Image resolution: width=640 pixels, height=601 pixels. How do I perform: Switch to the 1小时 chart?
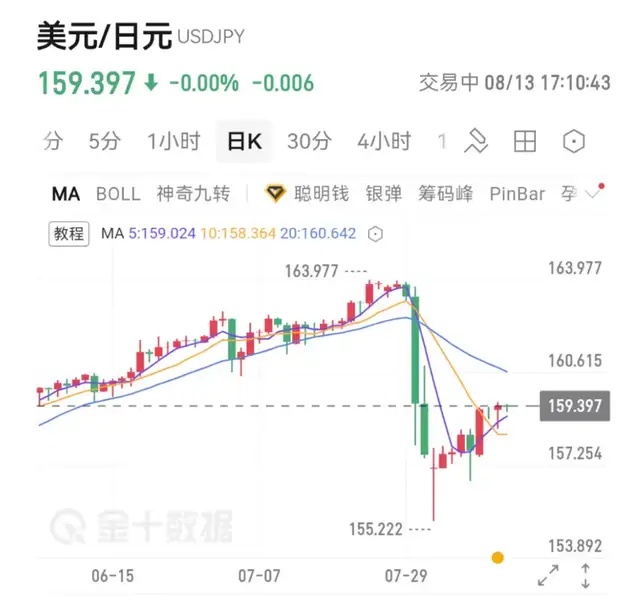[173, 142]
